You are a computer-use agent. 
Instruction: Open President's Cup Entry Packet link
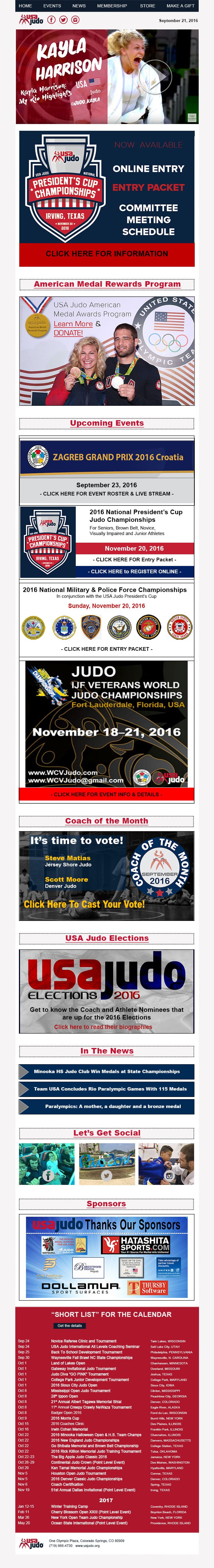click(134, 559)
